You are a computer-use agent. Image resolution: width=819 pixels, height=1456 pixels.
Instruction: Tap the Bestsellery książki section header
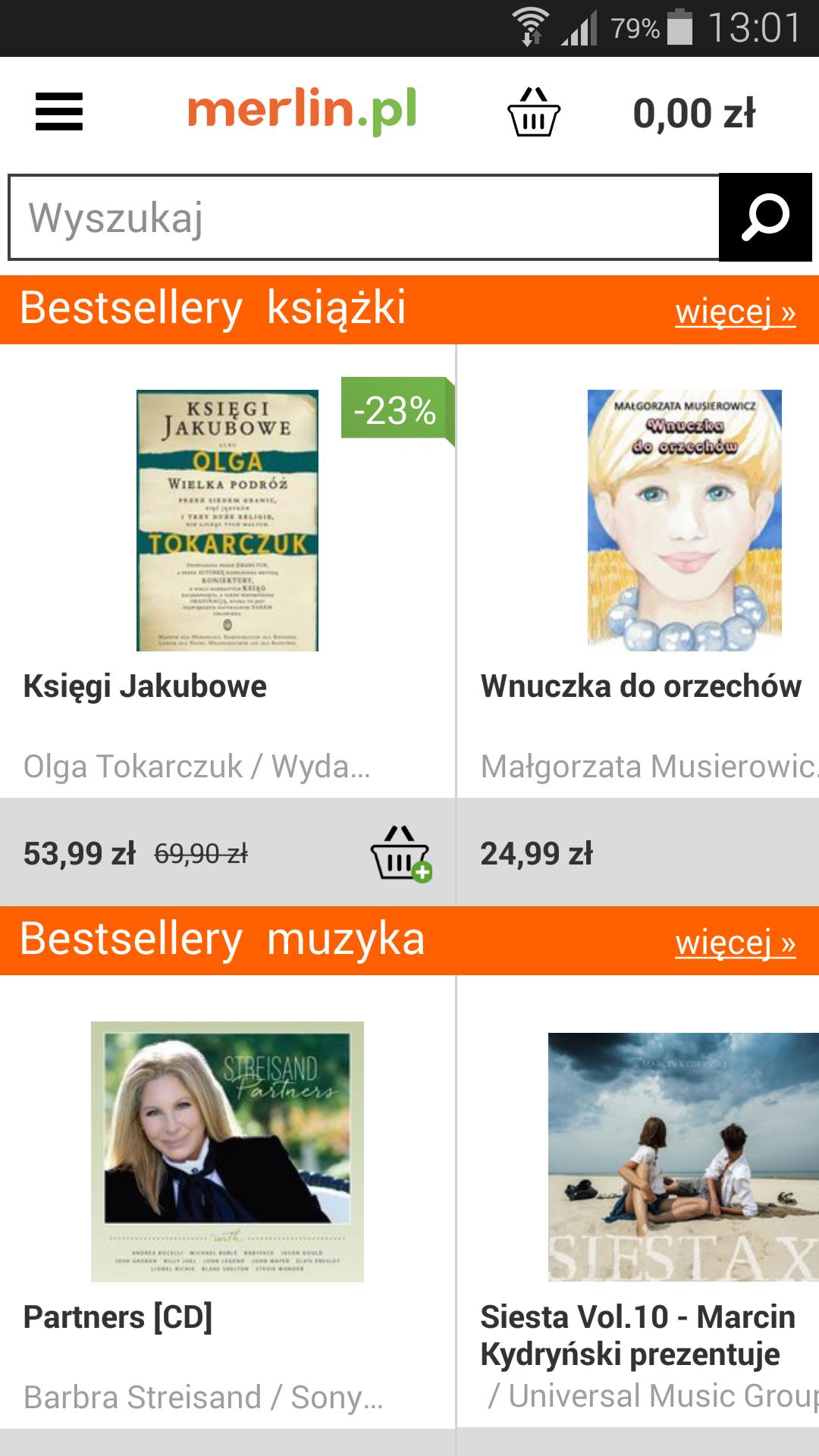click(212, 307)
